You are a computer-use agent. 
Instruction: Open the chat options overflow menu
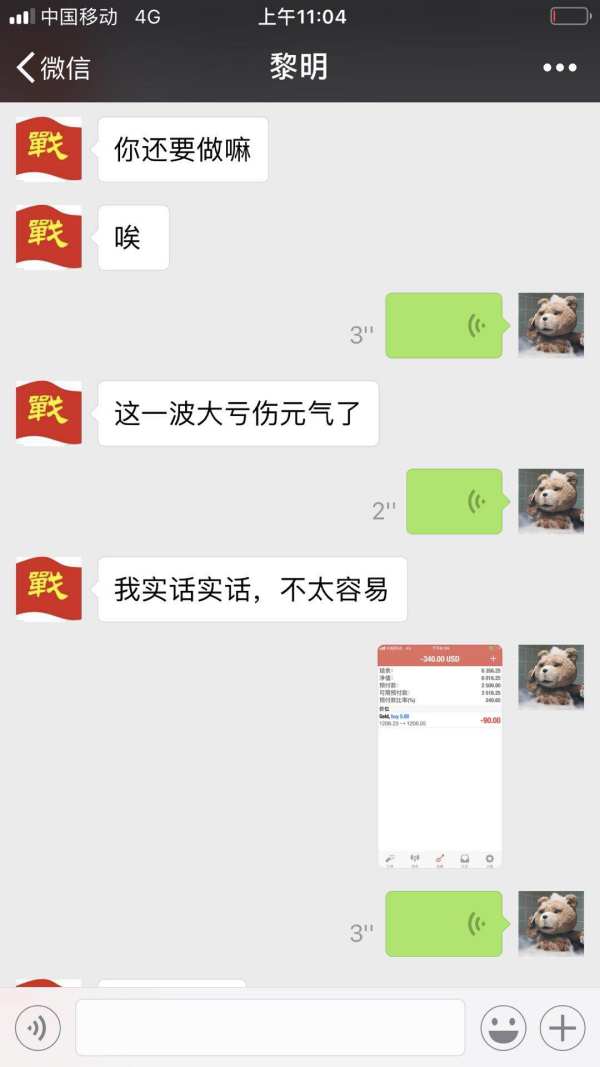pyautogui.click(x=559, y=68)
